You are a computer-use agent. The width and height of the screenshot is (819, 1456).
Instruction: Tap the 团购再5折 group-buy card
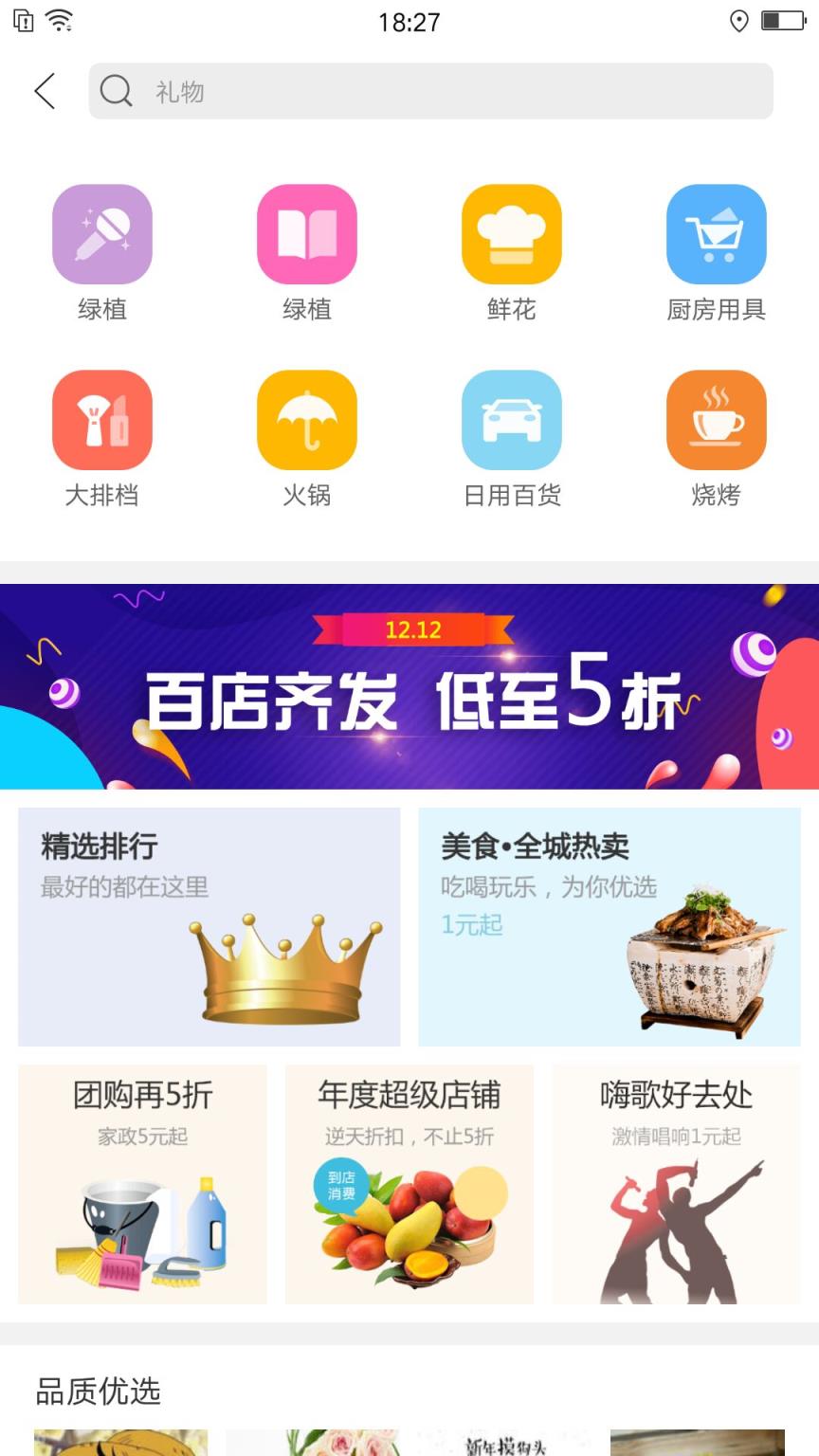[x=142, y=1183]
